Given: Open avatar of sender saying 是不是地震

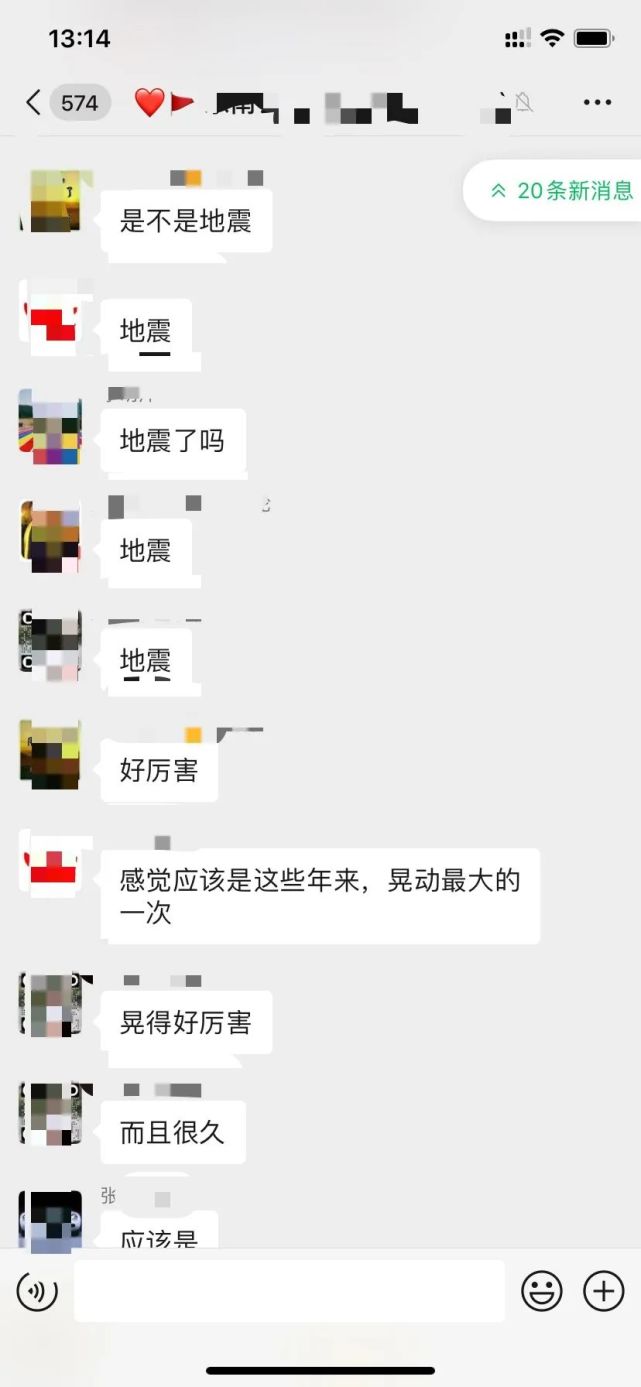Looking at the screenshot, I should 50,201.
